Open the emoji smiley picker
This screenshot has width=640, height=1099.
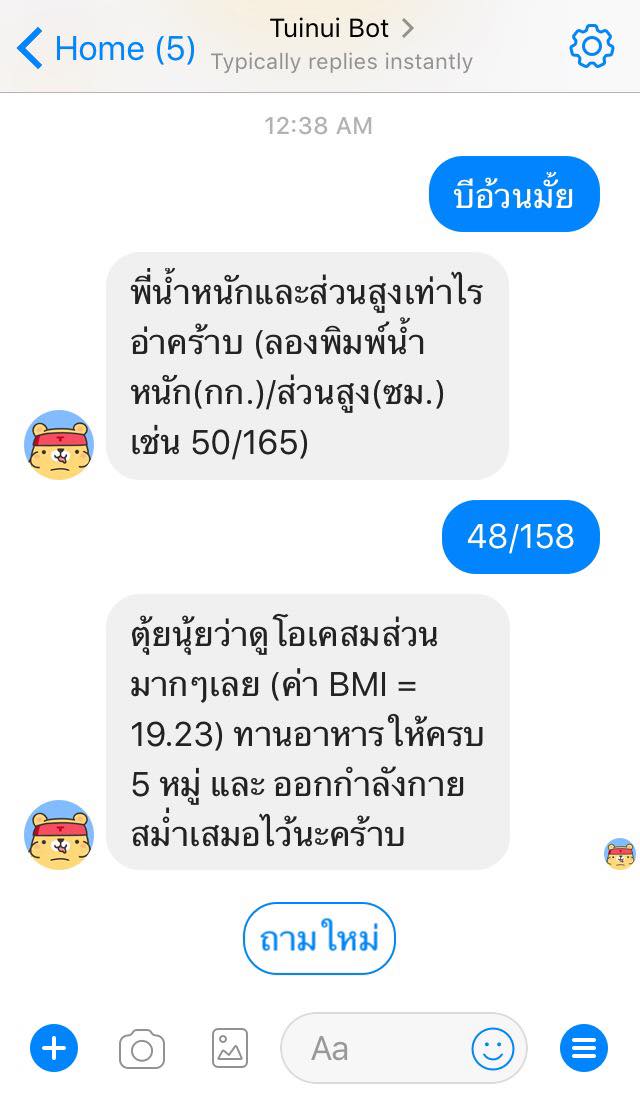tap(492, 1048)
